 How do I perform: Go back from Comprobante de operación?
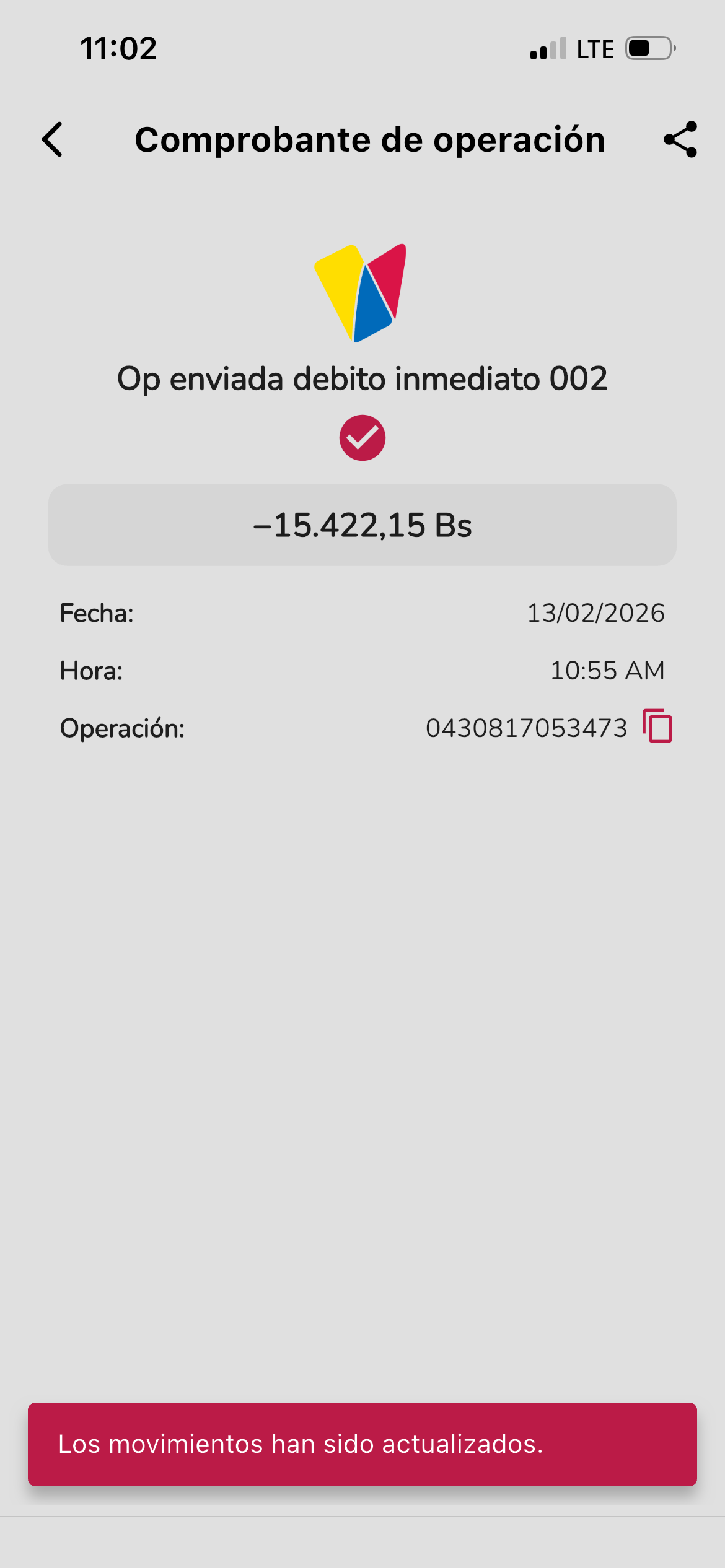[x=53, y=139]
